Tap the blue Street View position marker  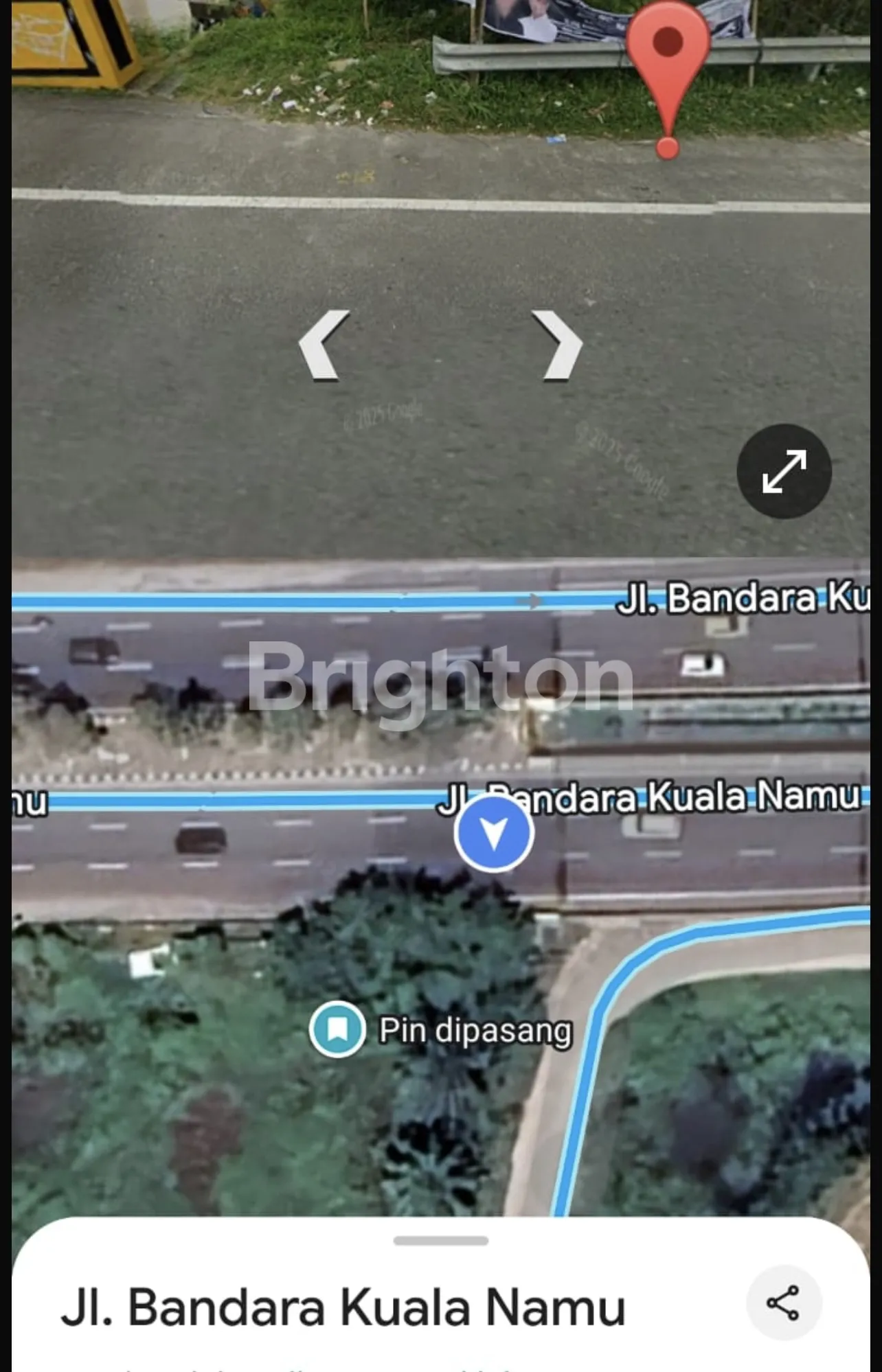pyautogui.click(x=493, y=833)
